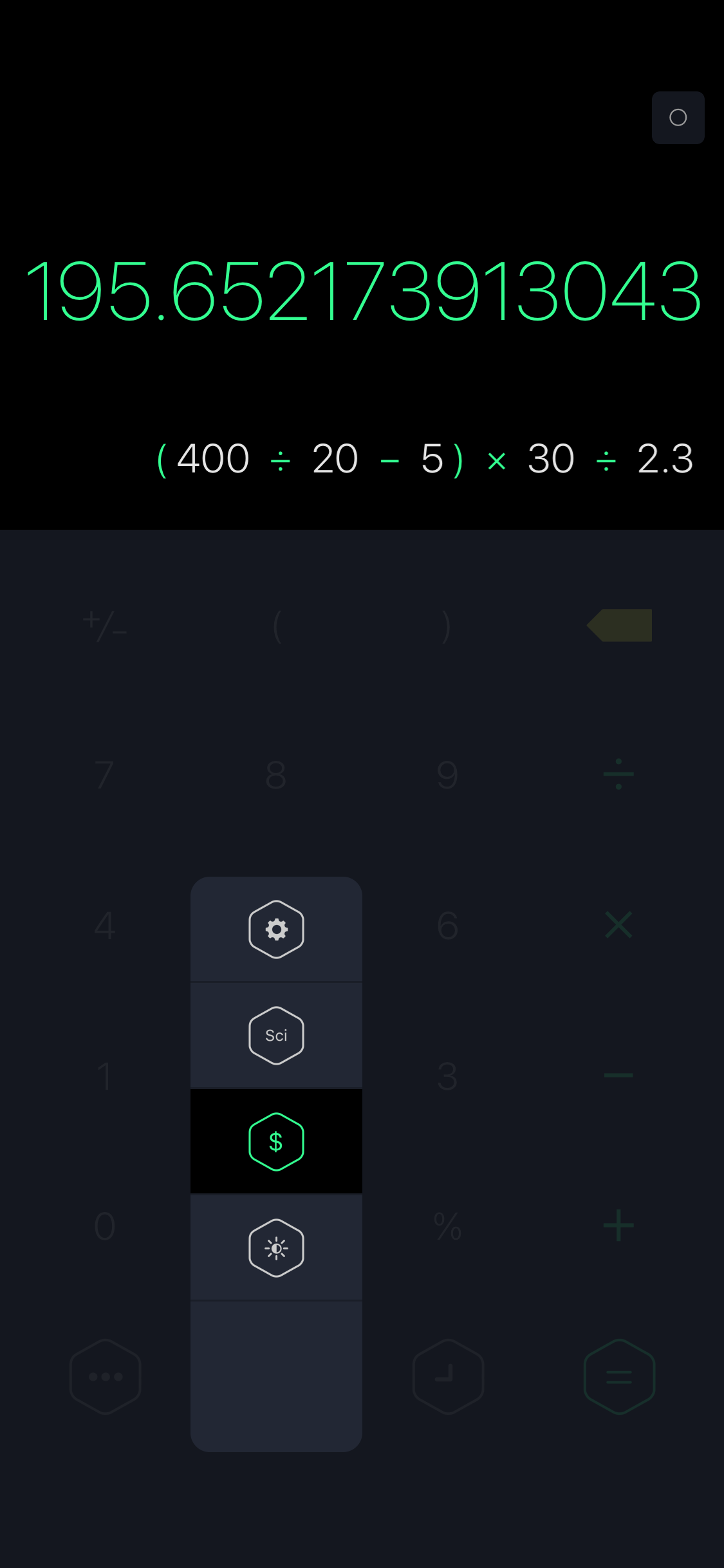The image size is (724, 1568).
Task: Tap the plus operator key
Action: [x=618, y=1226]
